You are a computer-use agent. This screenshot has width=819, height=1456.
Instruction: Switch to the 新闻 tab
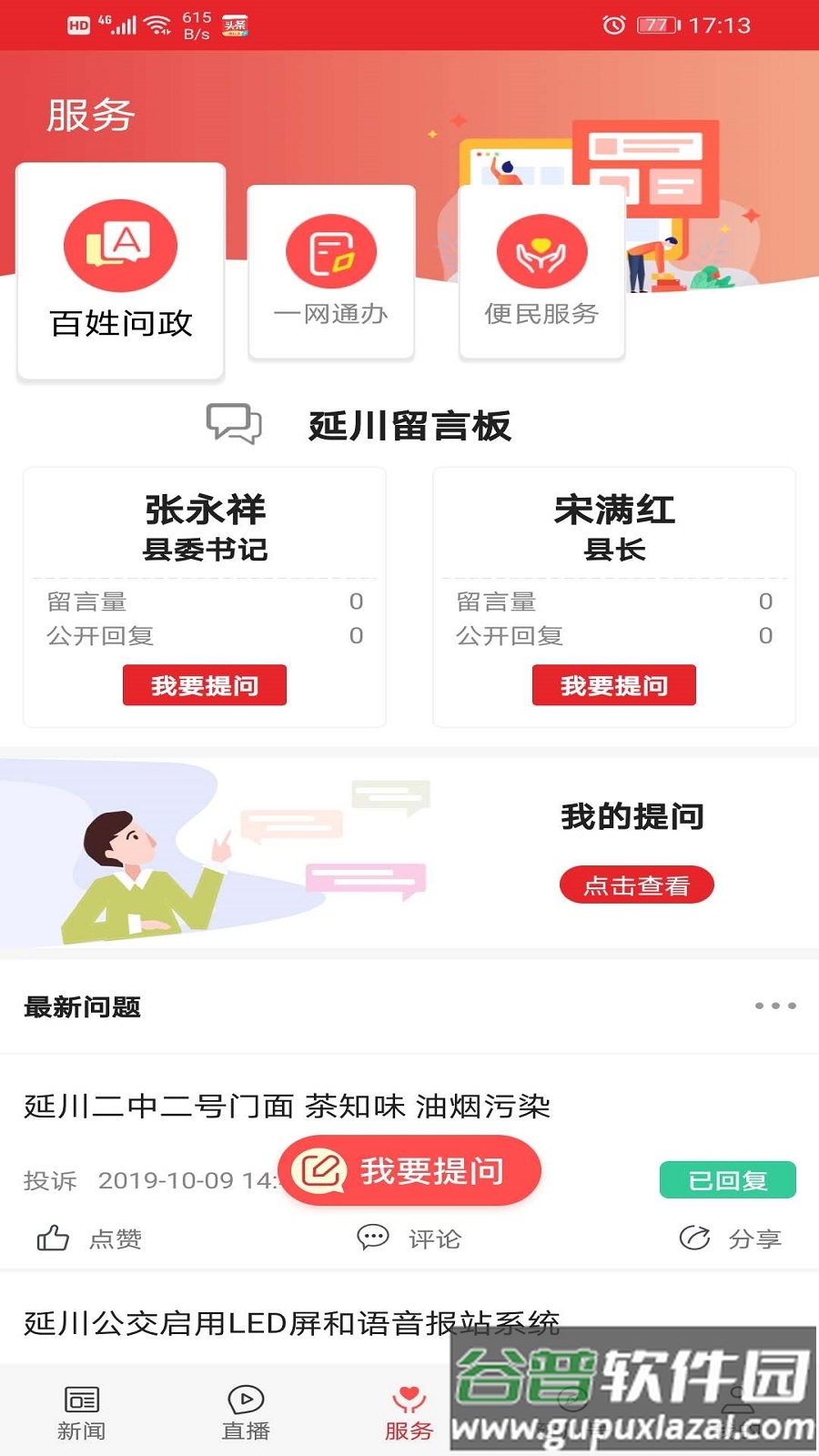pos(82,1406)
